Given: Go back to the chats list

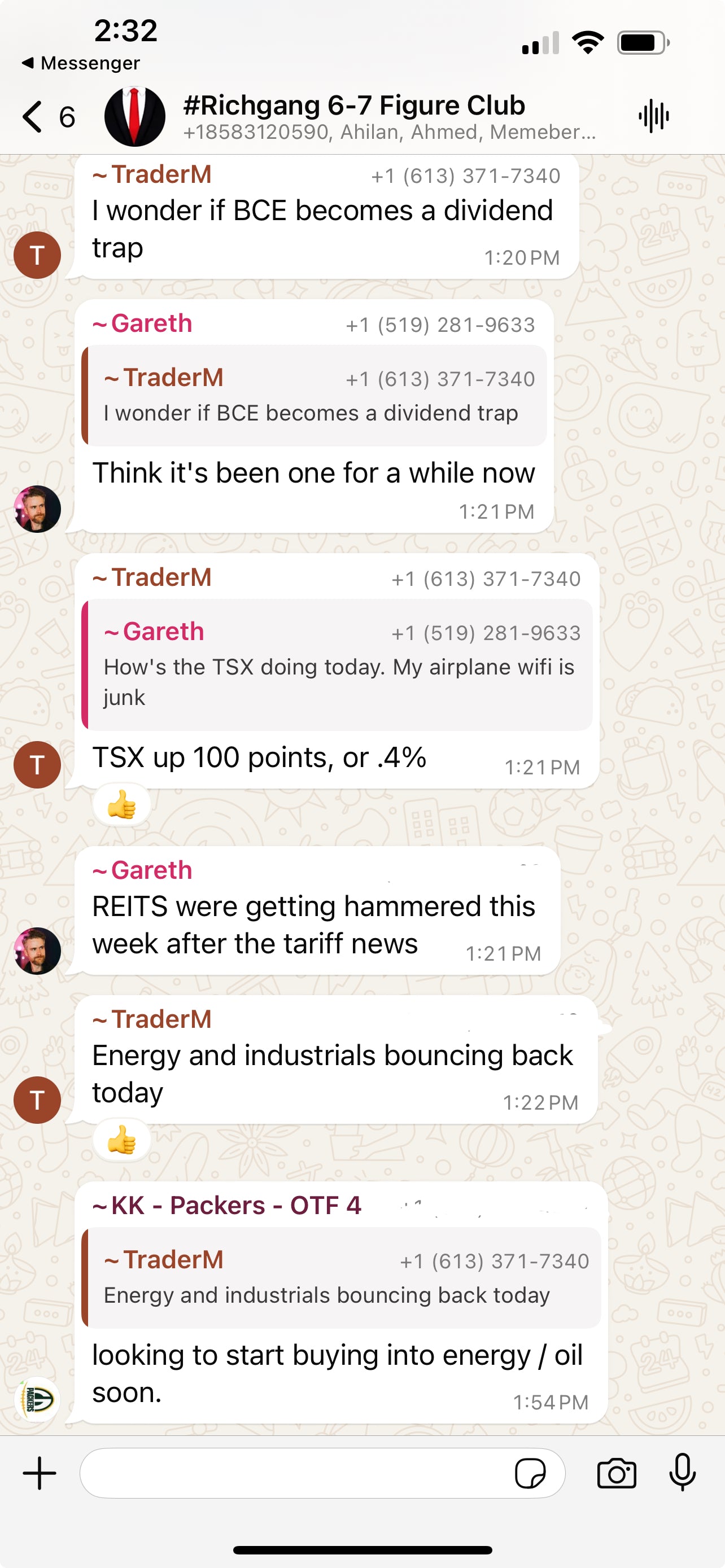Looking at the screenshot, I should pos(33,116).
